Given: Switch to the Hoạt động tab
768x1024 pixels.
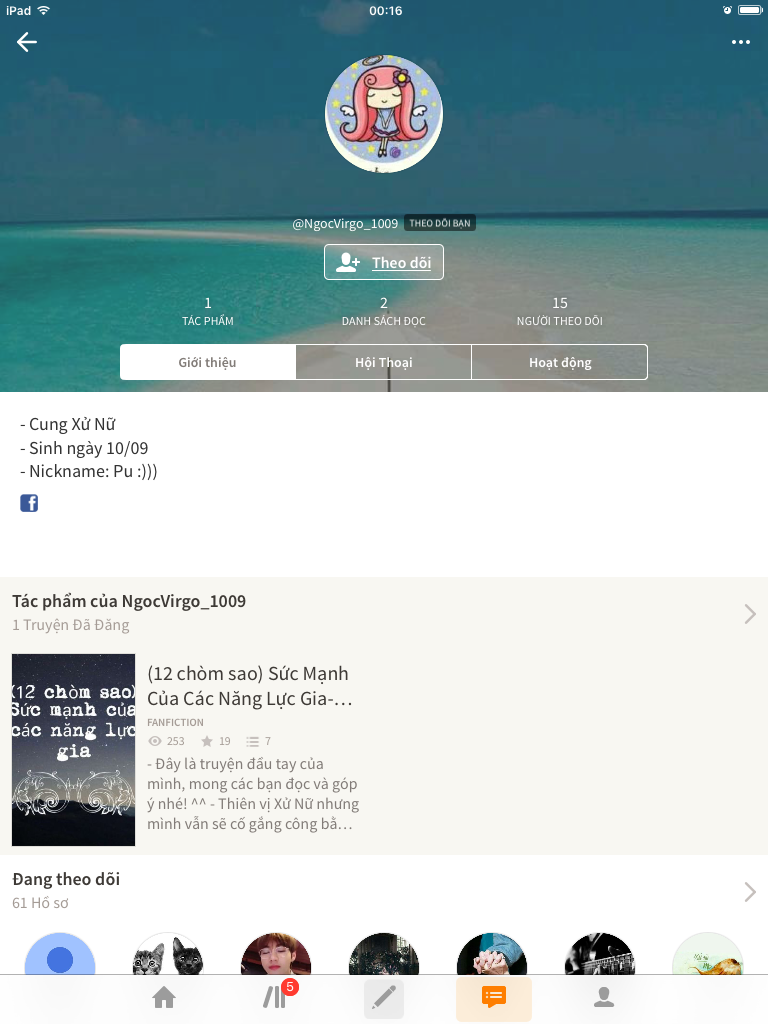Looking at the screenshot, I should pos(560,362).
